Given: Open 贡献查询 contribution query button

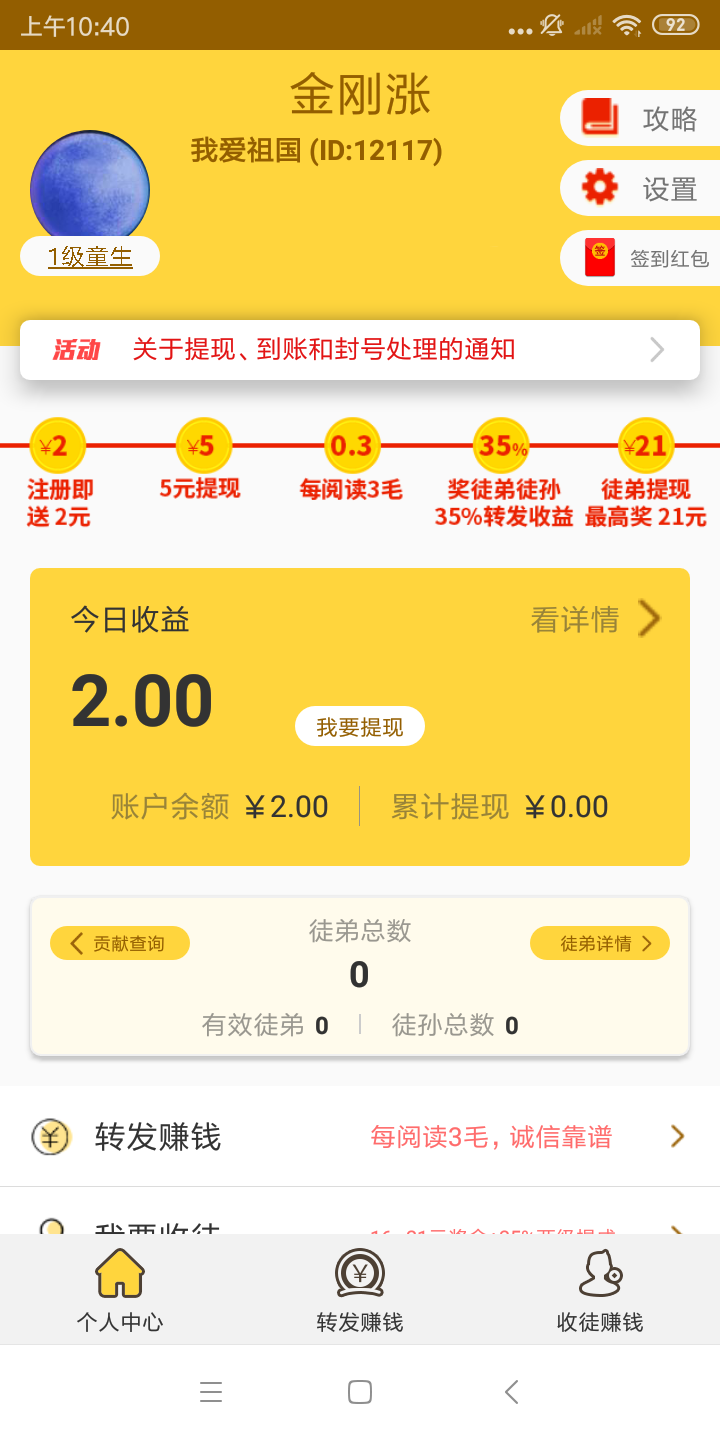Looking at the screenshot, I should 119,942.
